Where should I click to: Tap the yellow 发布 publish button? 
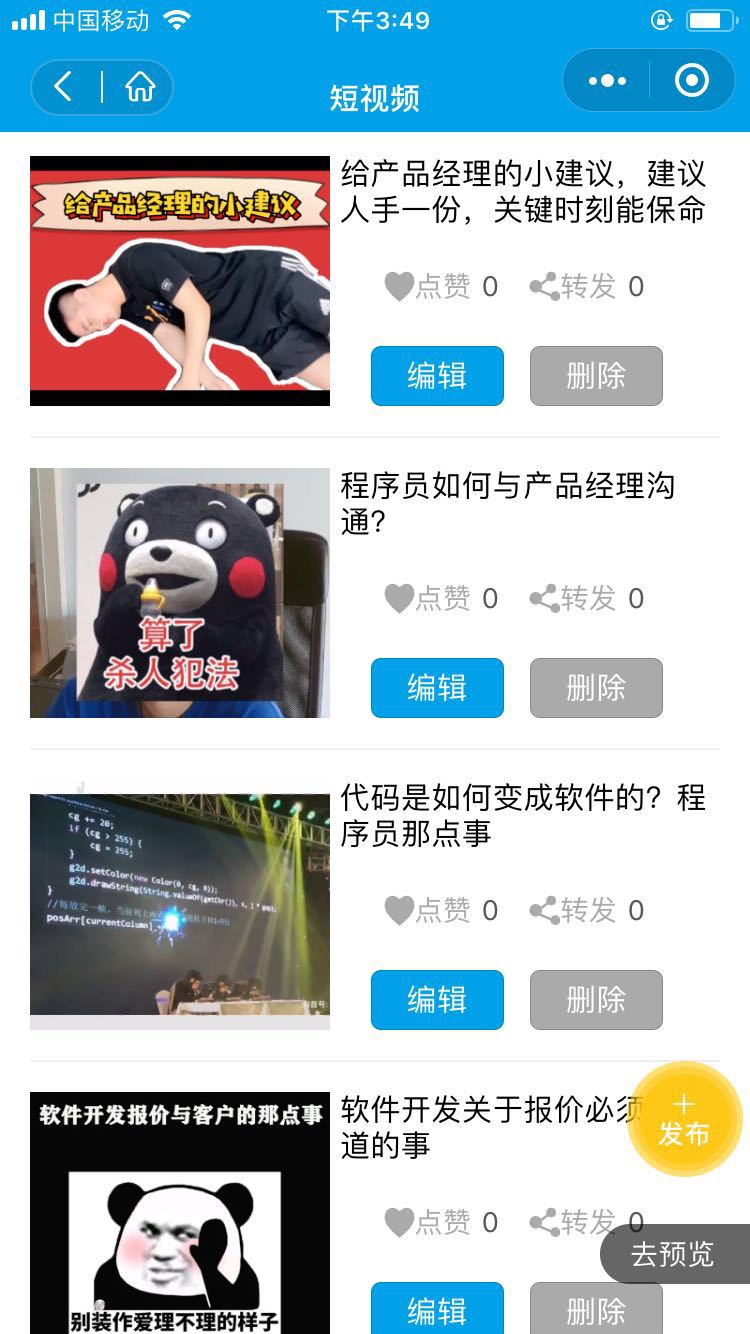(684, 1119)
